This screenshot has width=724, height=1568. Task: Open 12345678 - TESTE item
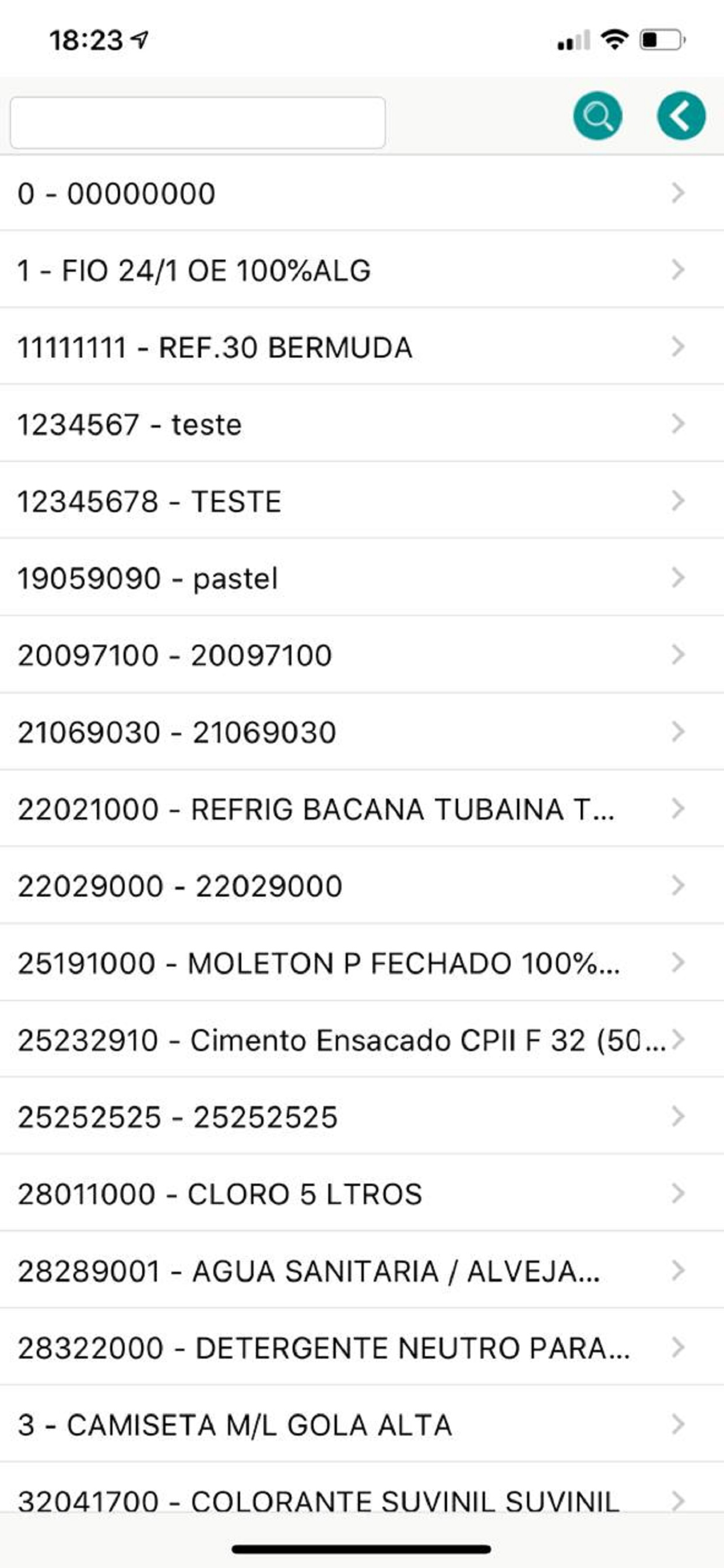362,501
